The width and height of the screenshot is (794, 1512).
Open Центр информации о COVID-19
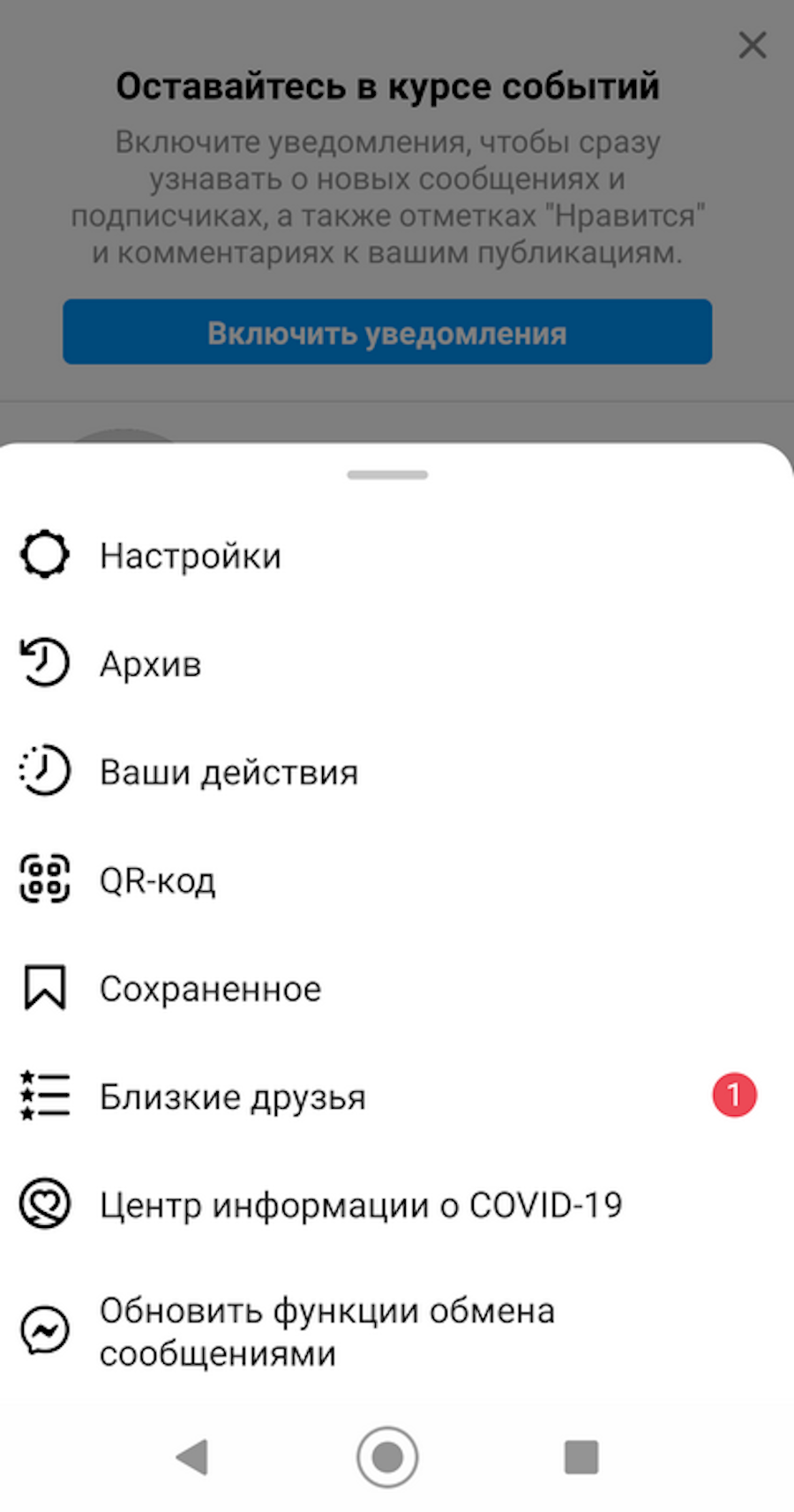[x=360, y=1205]
